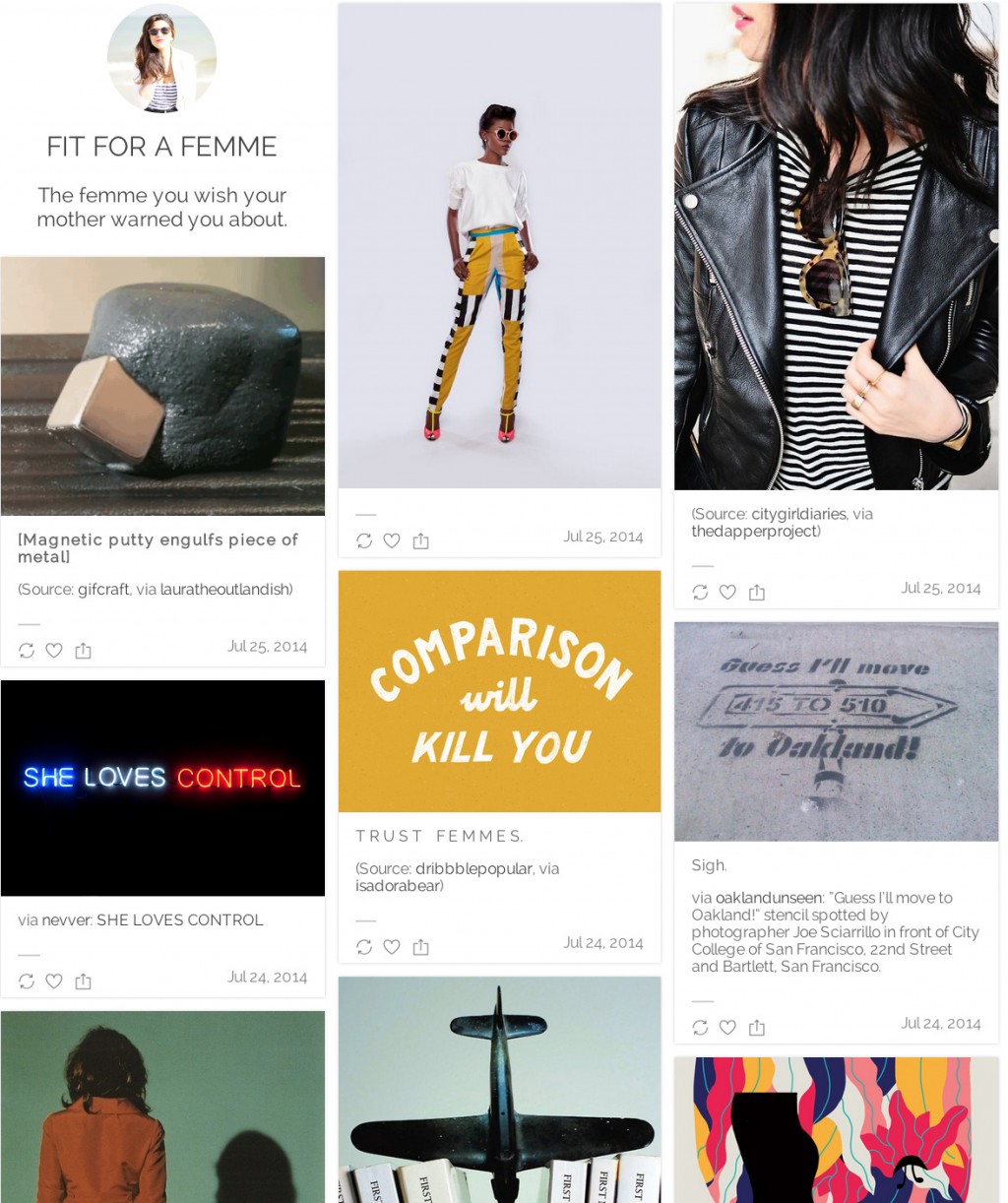Visit thedapperproject link

pos(754,532)
